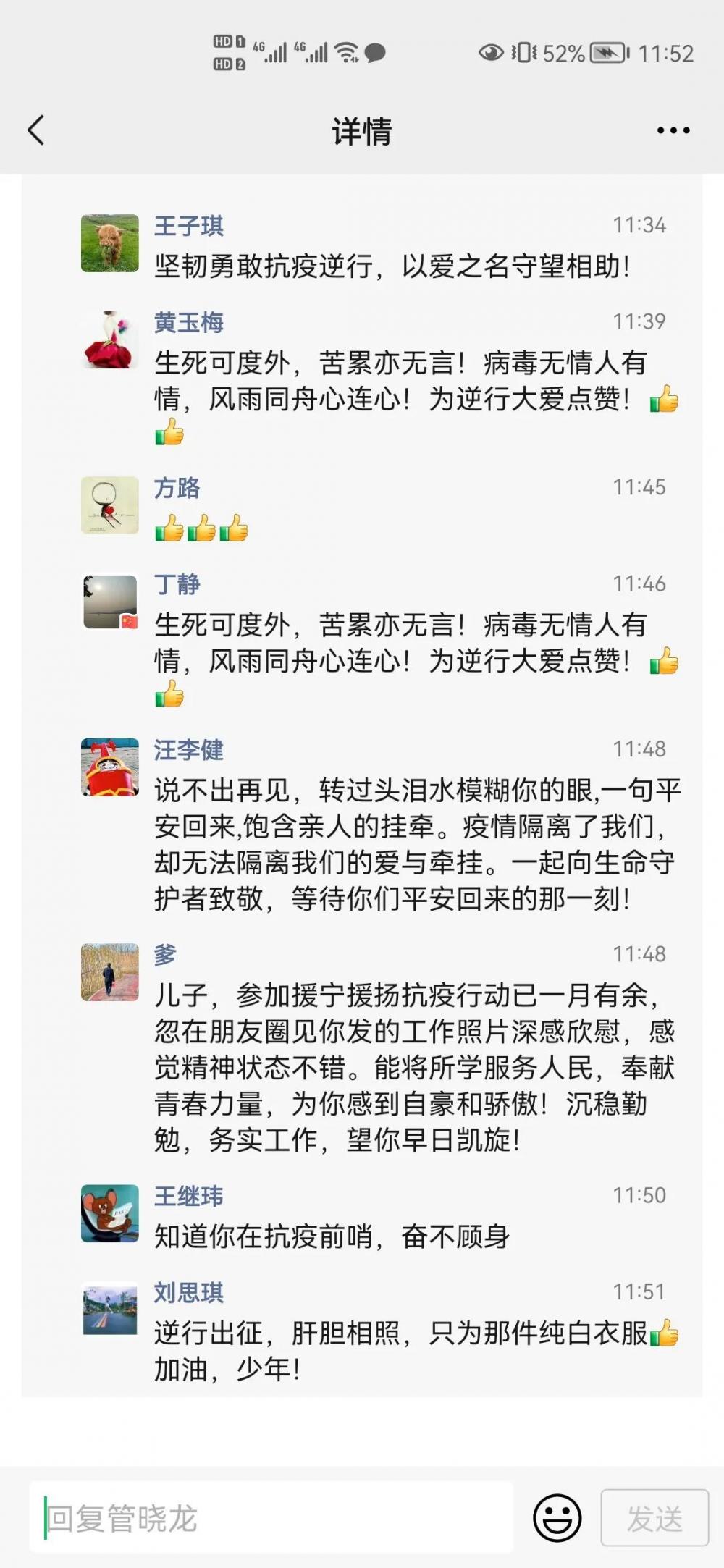The image size is (724, 1568).
Task: Open 丁静's profile name link
Action: 177,584
